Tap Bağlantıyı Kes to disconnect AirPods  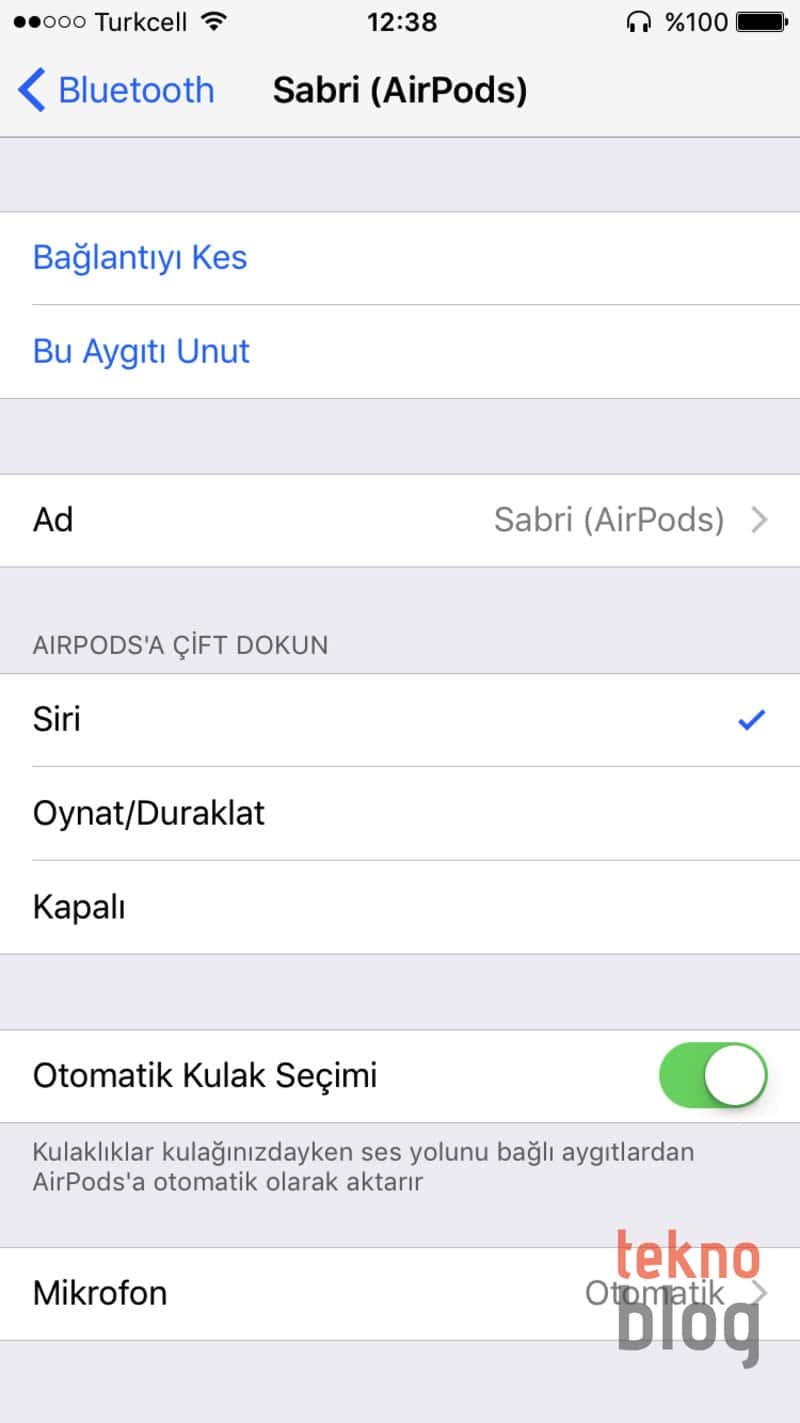tap(140, 258)
